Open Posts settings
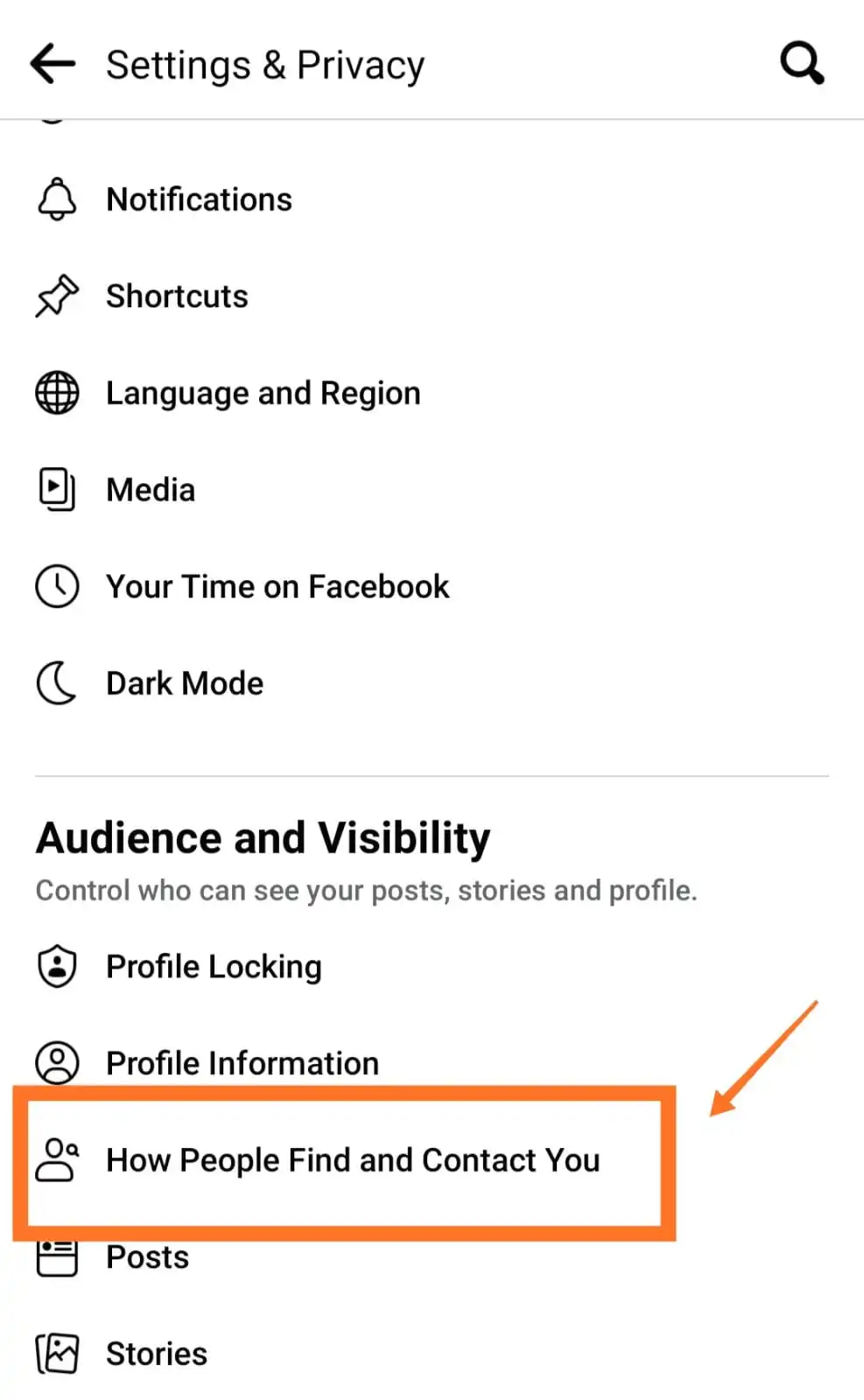Image resolution: width=864 pixels, height=1400 pixels. coord(432,1257)
